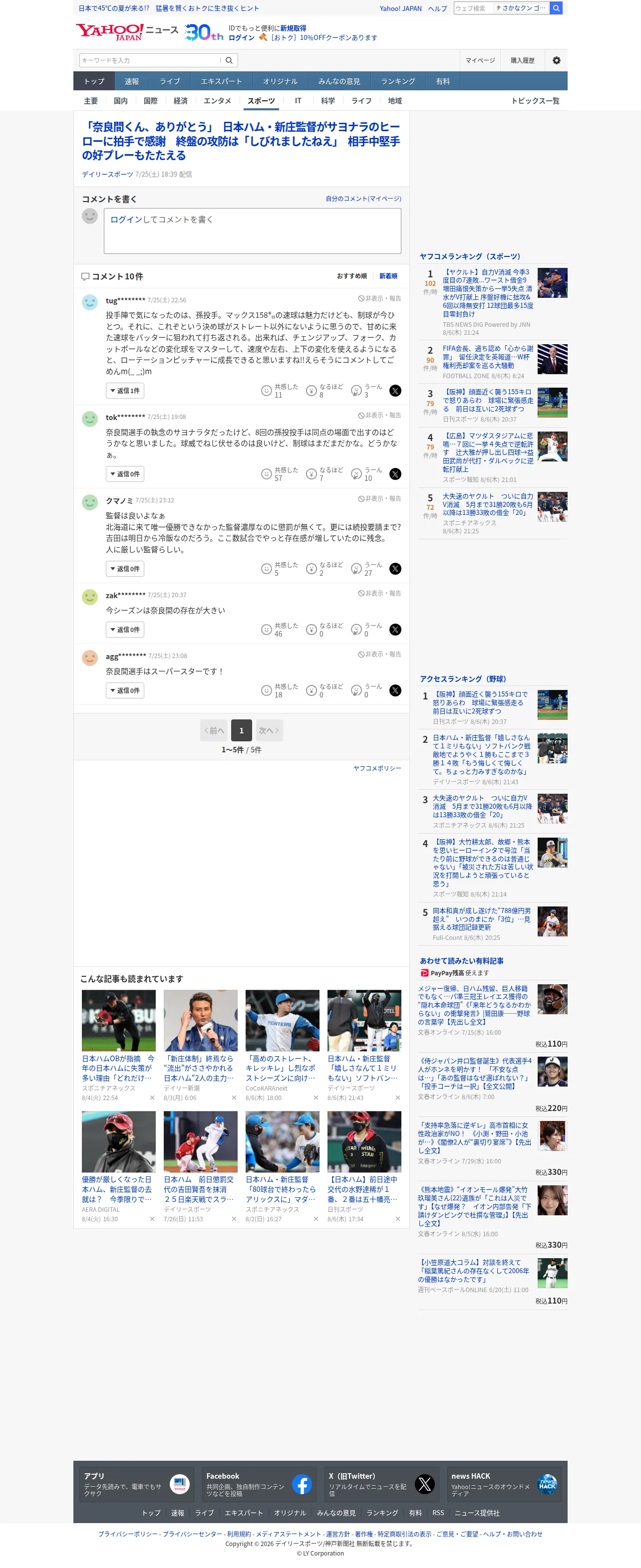
Task: Open ranking article about FIFA会長
Action: [x=487, y=357]
